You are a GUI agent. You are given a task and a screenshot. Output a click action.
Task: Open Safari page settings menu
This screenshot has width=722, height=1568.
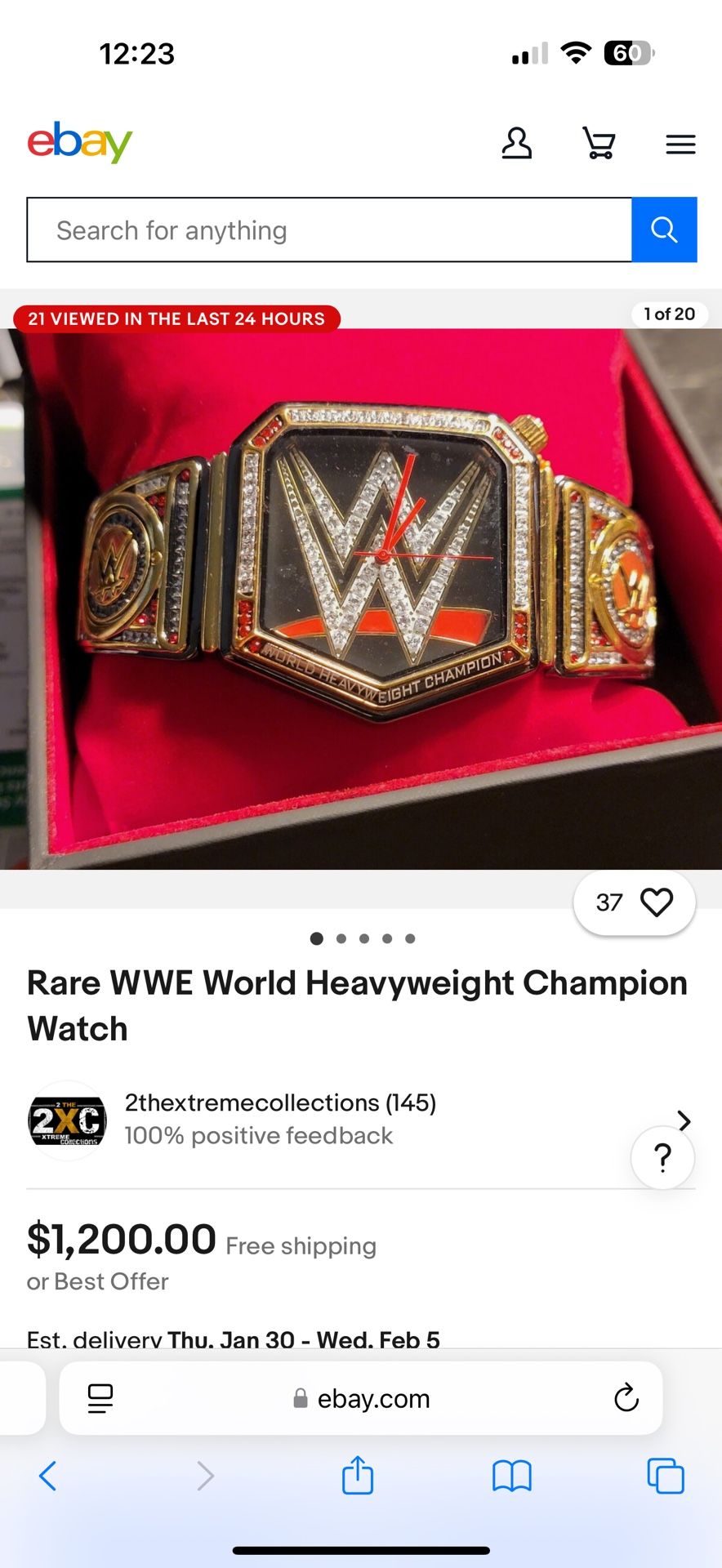[x=100, y=1398]
